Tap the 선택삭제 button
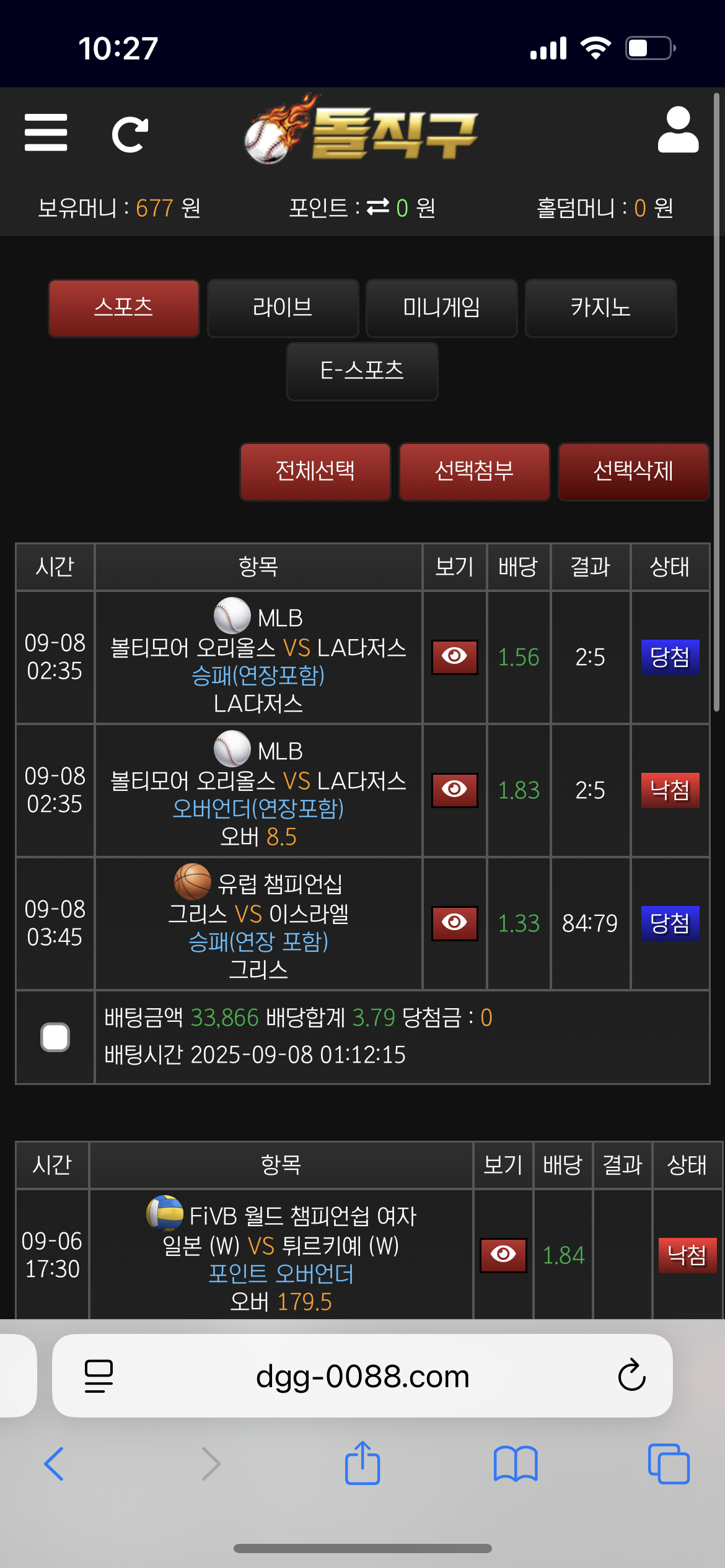This screenshot has width=725, height=1568. (x=634, y=471)
